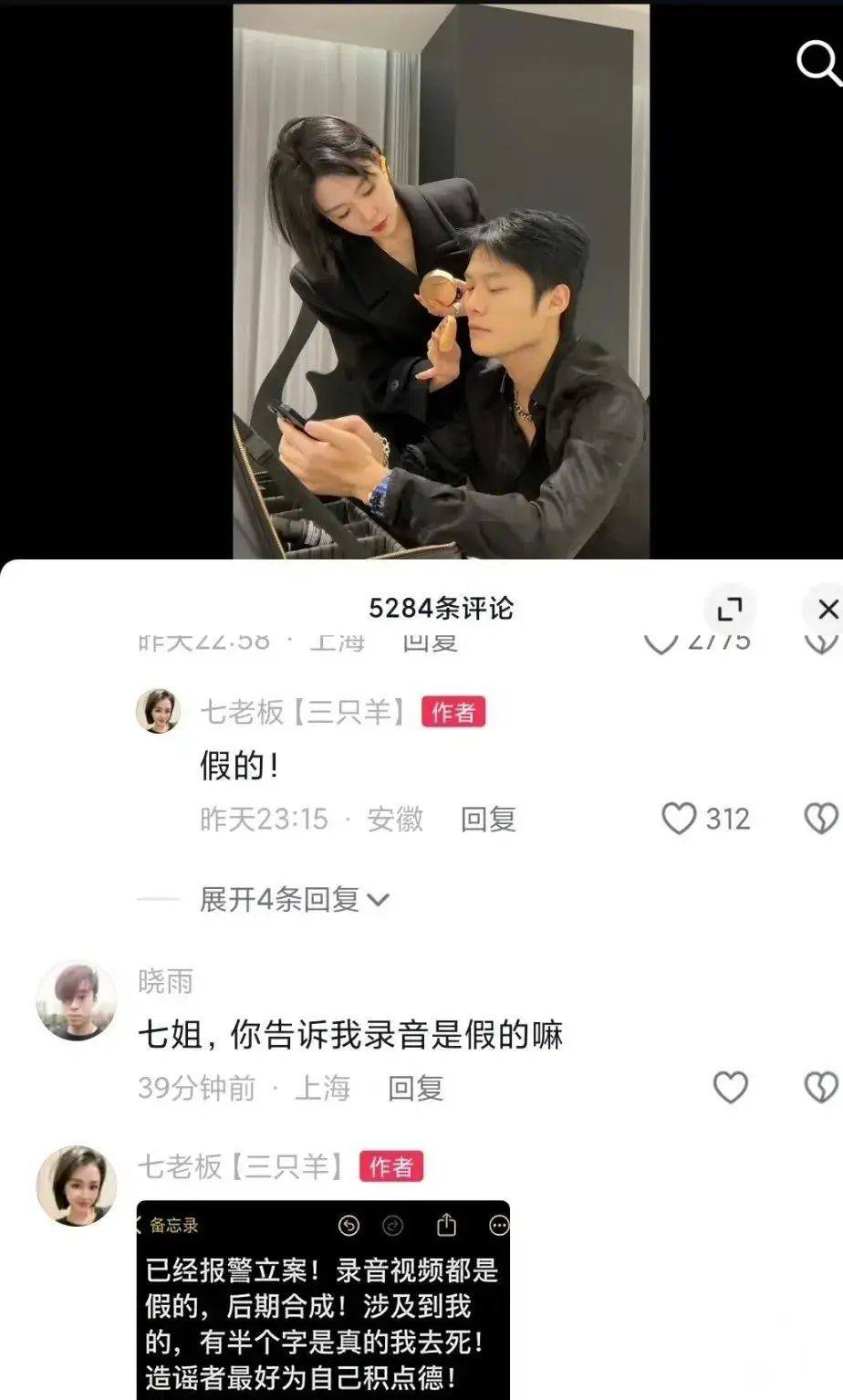Dislike the 假的！ comment with 312 likes
This screenshot has height=1400, width=843.
click(820, 819)
